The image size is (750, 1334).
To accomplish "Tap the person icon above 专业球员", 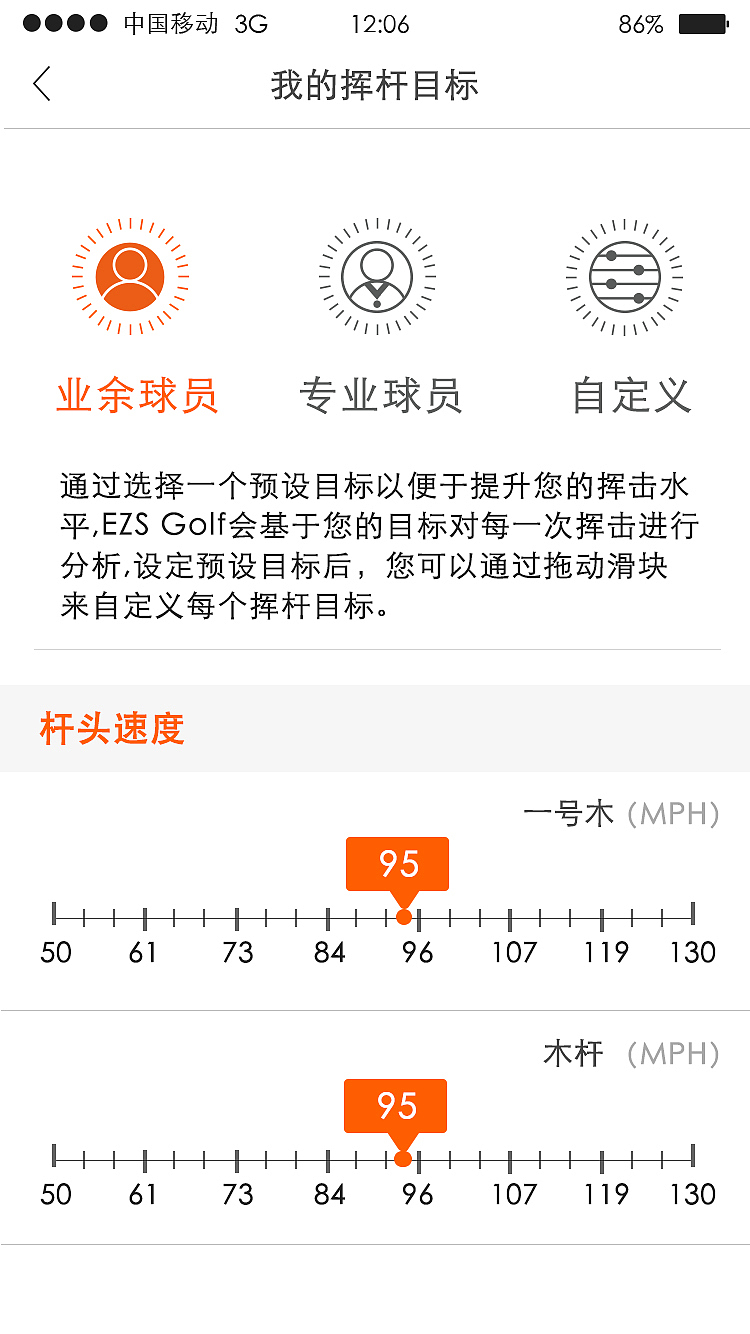I will pyautogui.click(x=377, y=278).
